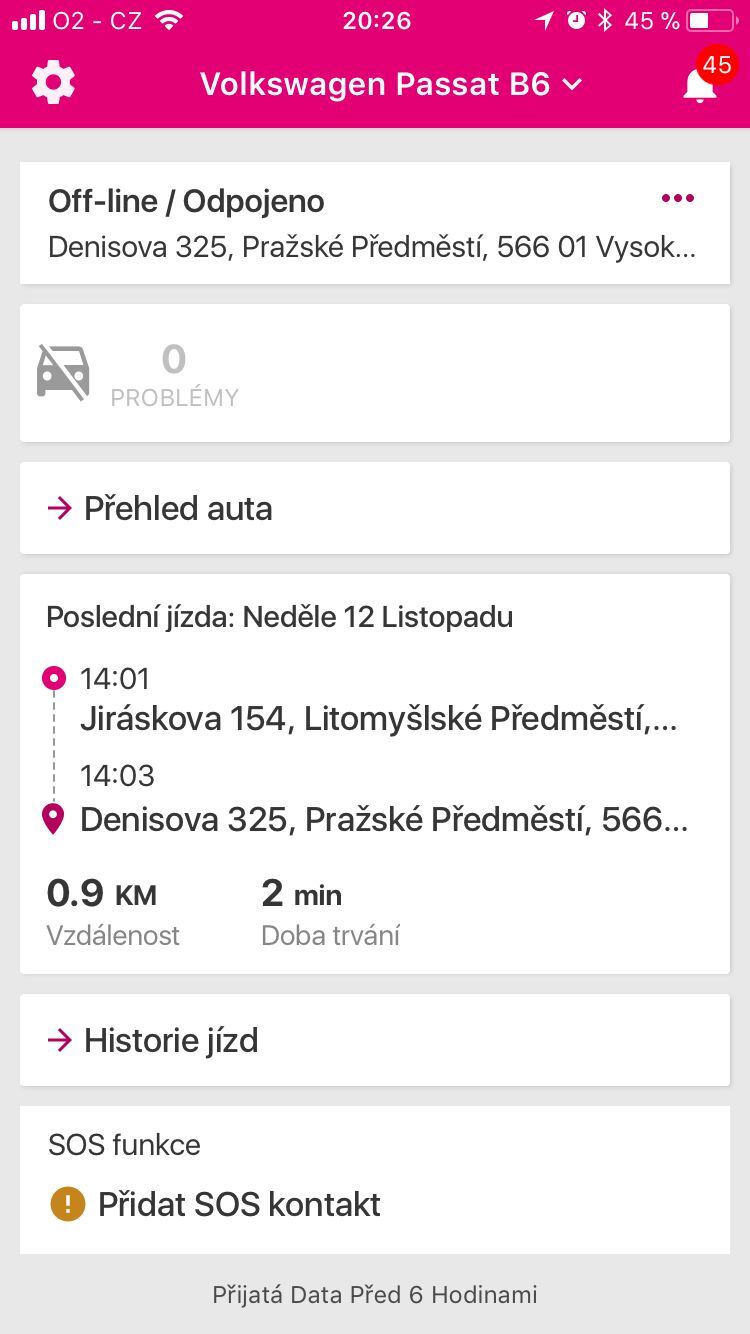Click the pink arrow next to Přehled auta
750x1334 pixels.
coord(60,508)
